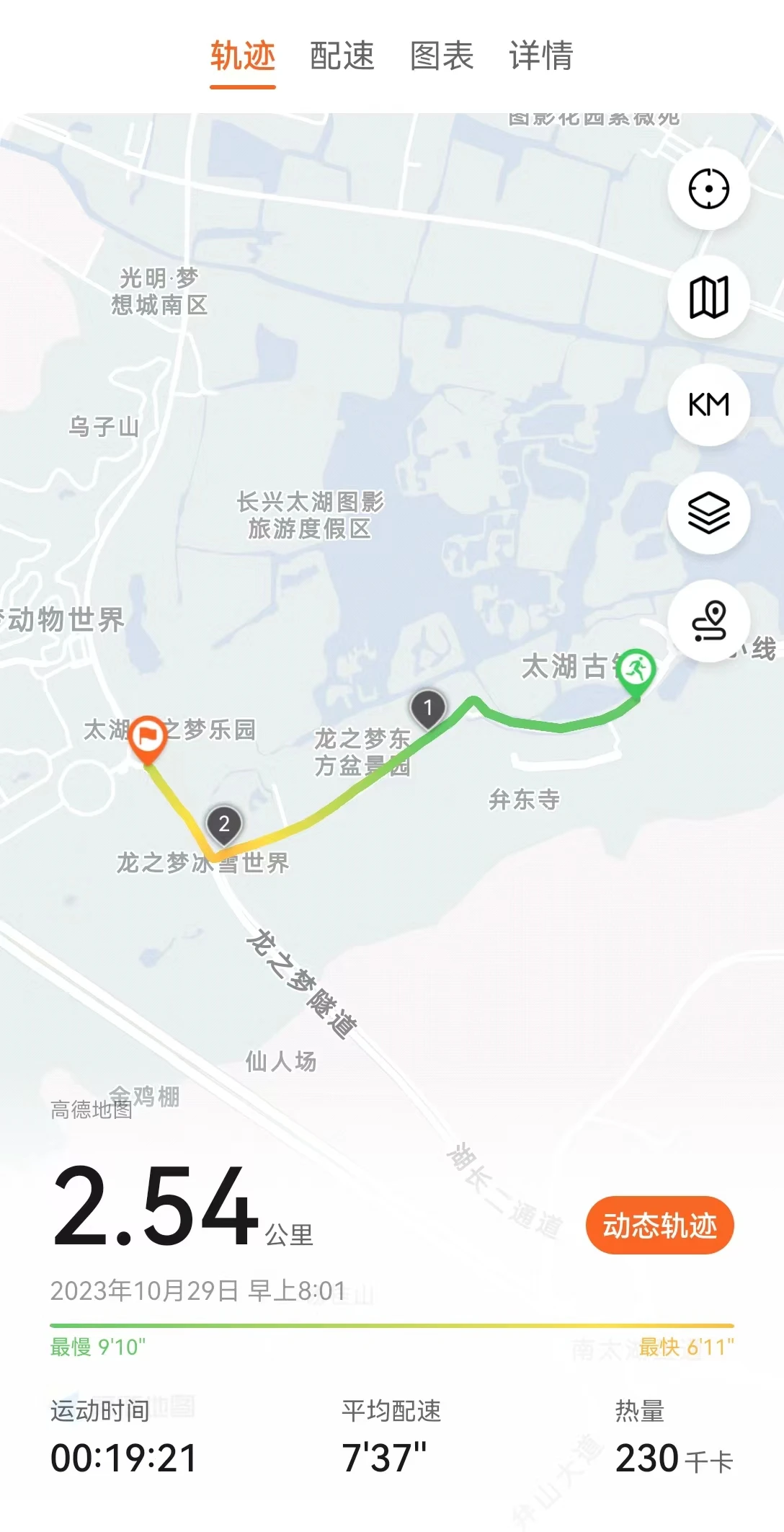The image size is (784, 1532).
Task: Tap the route pin icon button
Action: [x=709, y=621]
